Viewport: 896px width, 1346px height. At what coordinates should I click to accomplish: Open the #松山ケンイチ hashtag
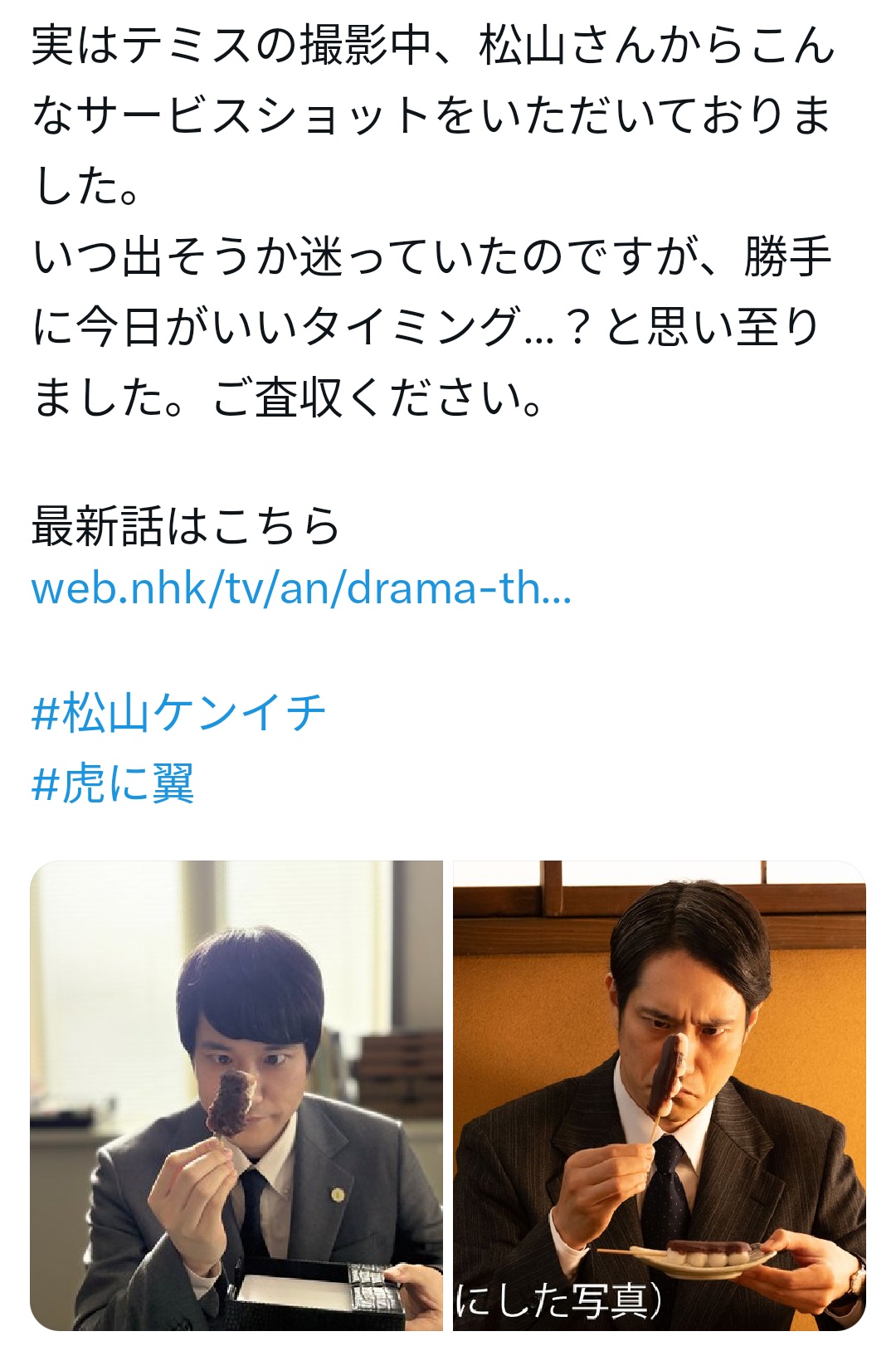(178, 713)
